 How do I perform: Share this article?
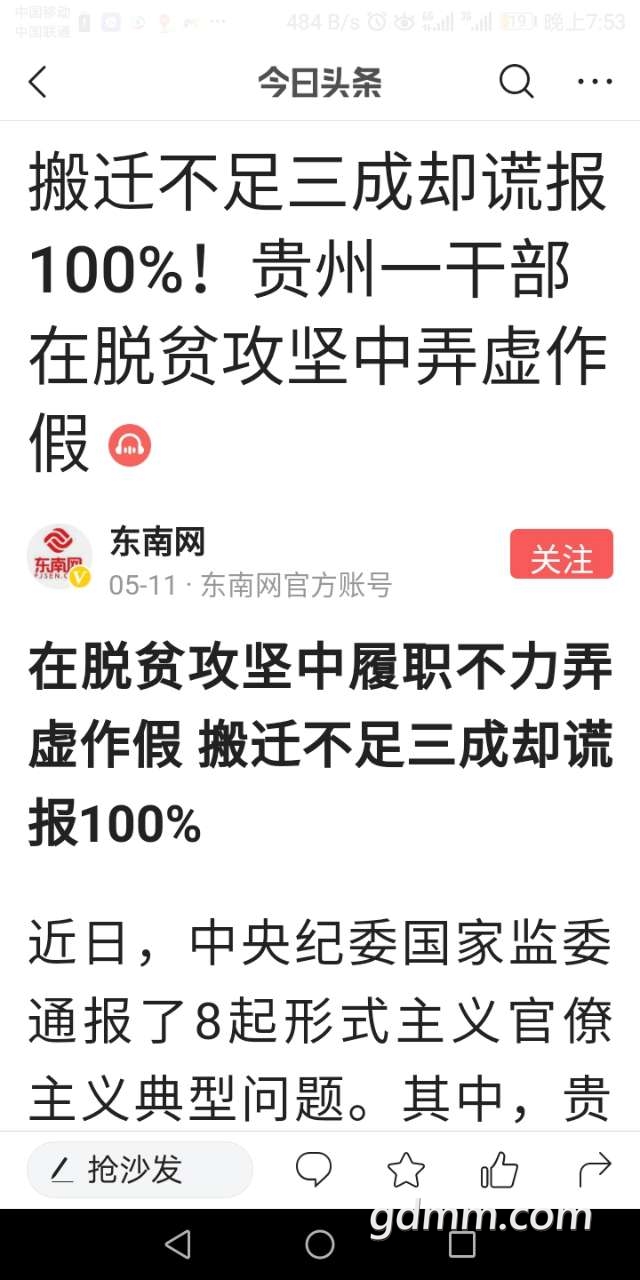pyautogui.click(x=594, y=1169)
